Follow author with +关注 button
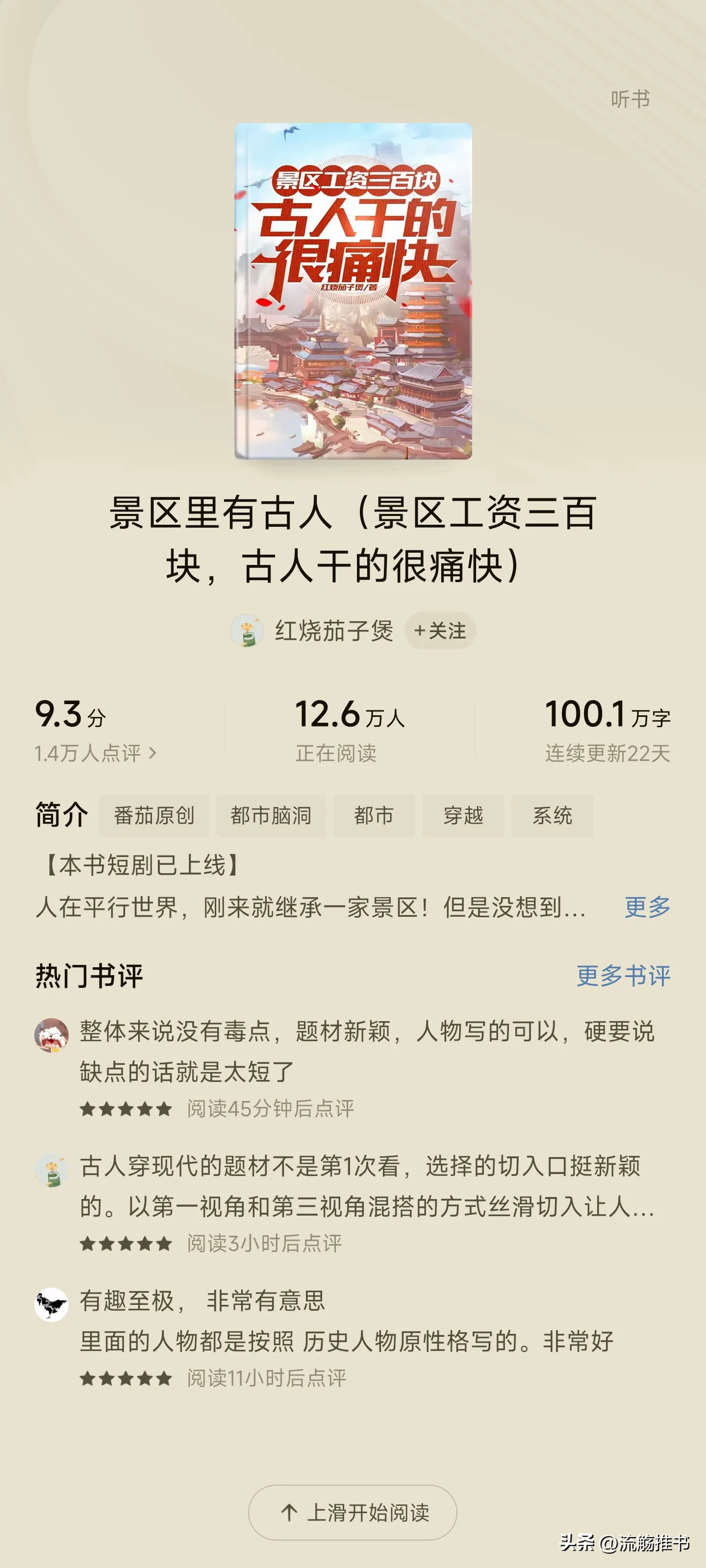 [440, 631]
